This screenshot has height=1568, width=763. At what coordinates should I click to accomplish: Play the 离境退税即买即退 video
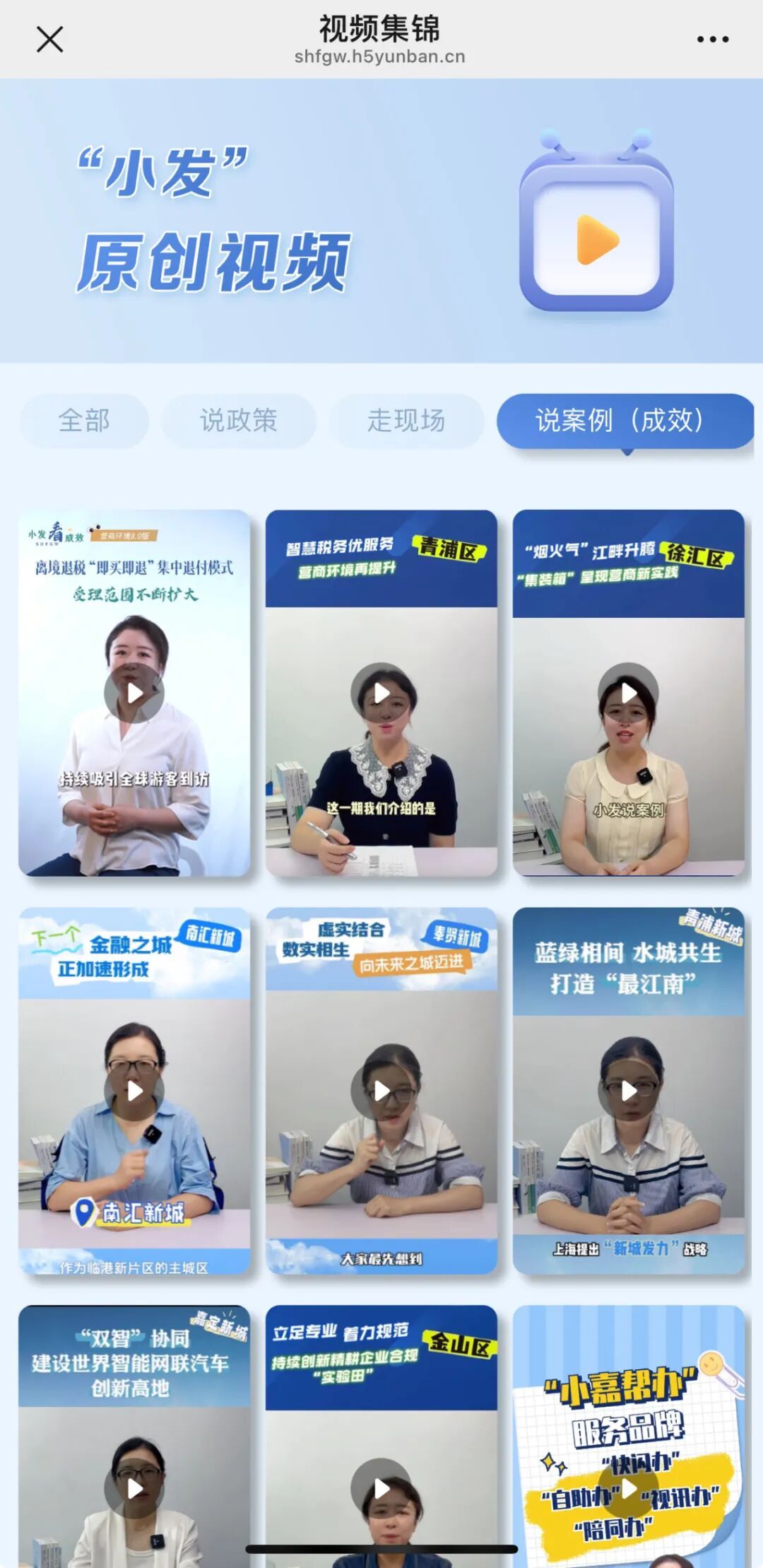tap(134, 694)
